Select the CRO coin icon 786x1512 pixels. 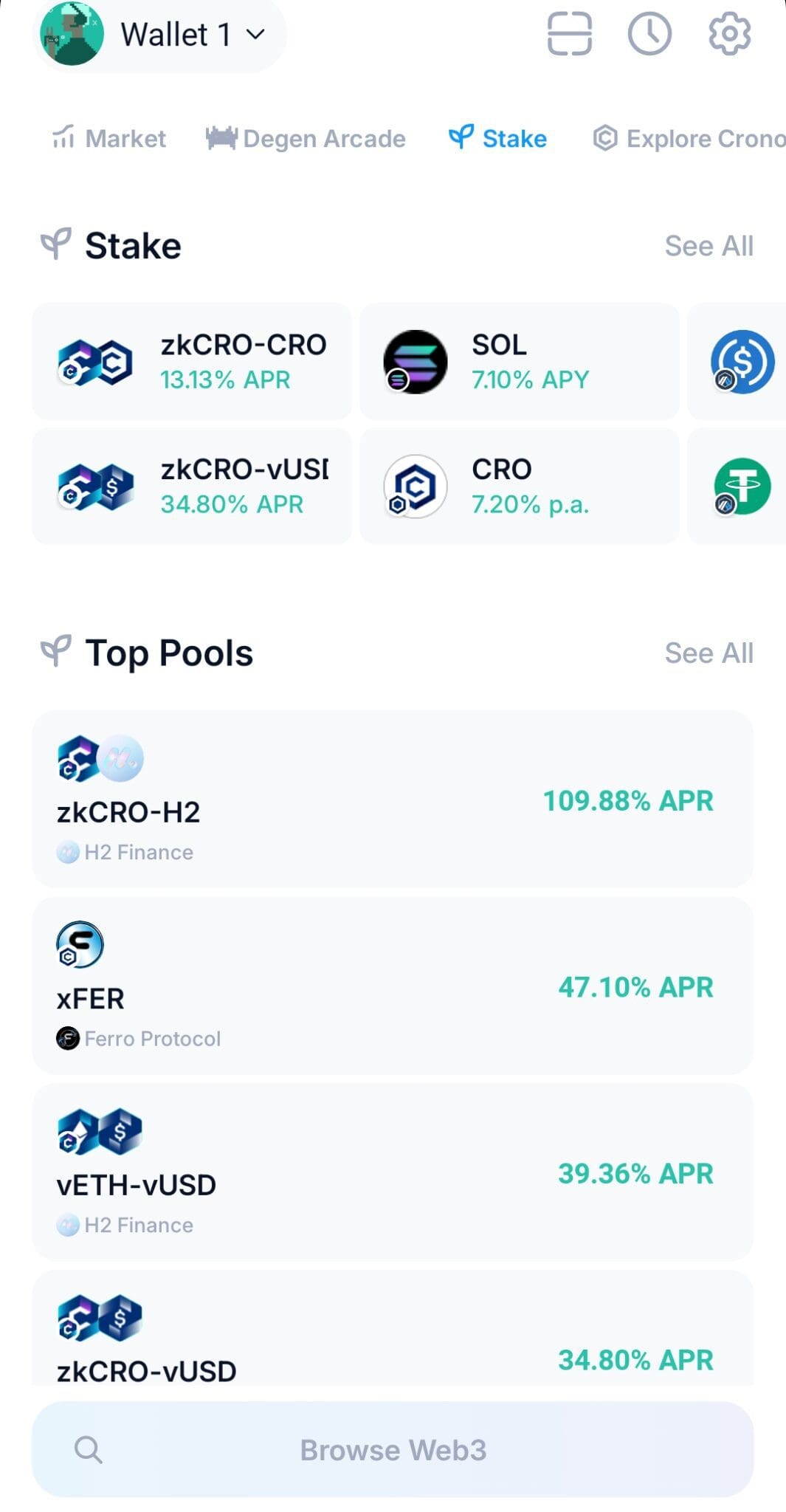416,485
